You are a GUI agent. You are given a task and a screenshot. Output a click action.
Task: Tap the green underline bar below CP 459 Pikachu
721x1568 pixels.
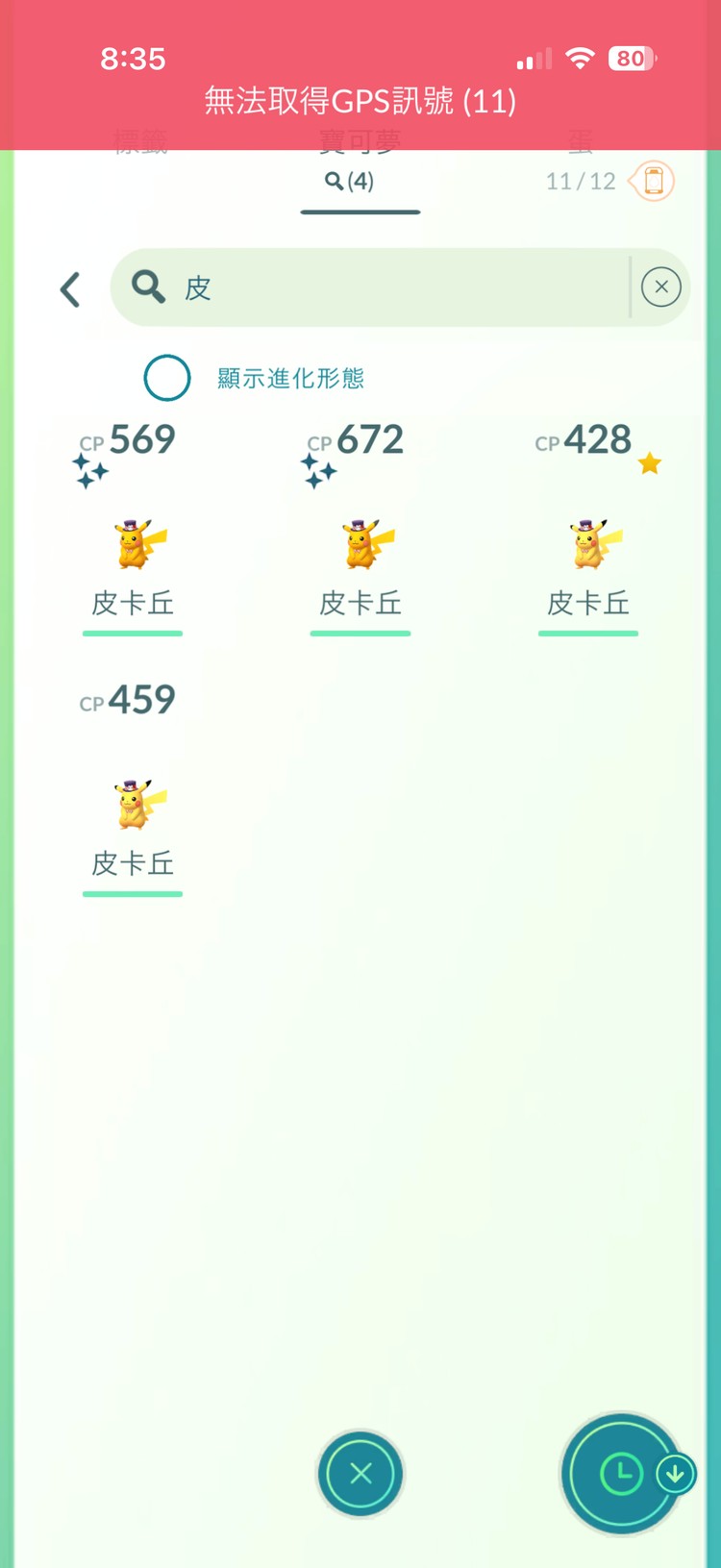(133, 894)
